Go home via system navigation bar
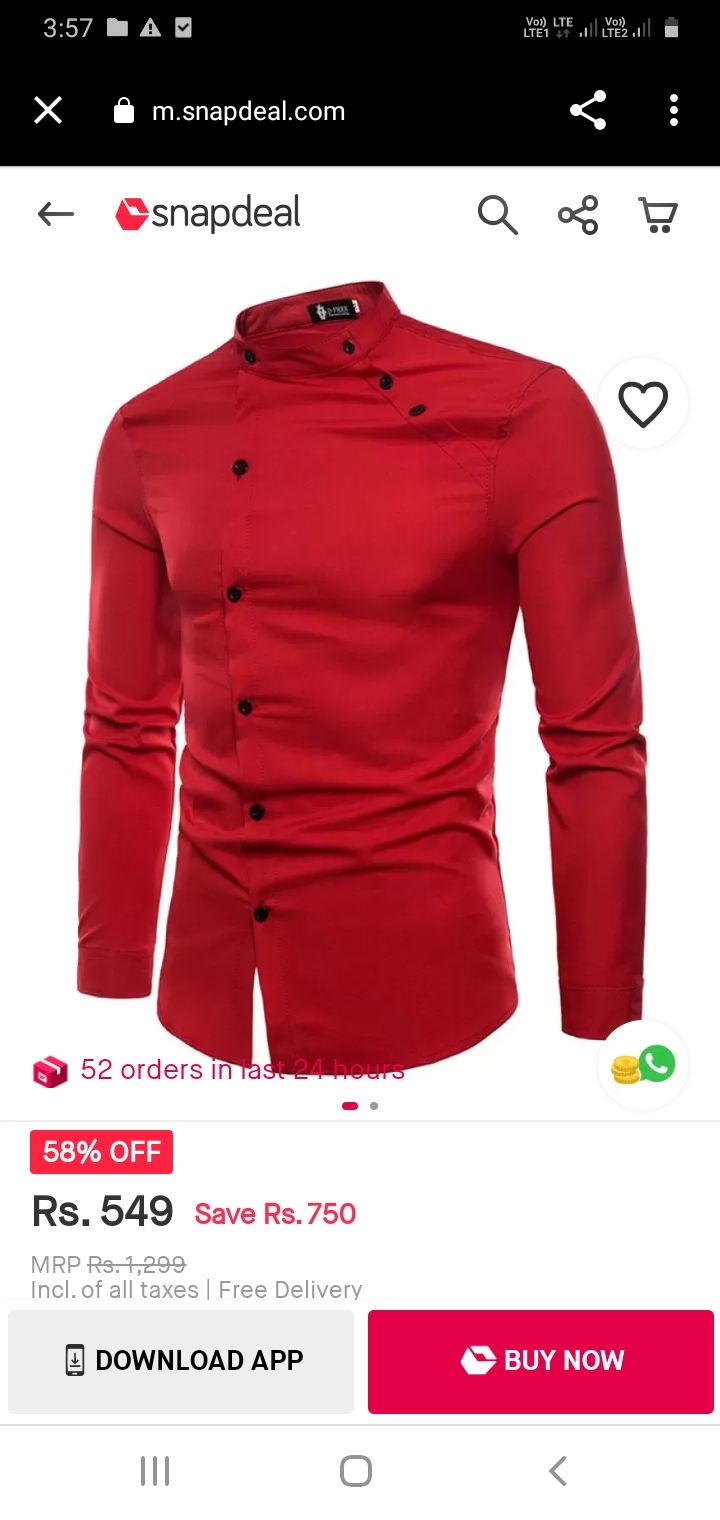The image size is (720, 1520). coord(356,1470)
